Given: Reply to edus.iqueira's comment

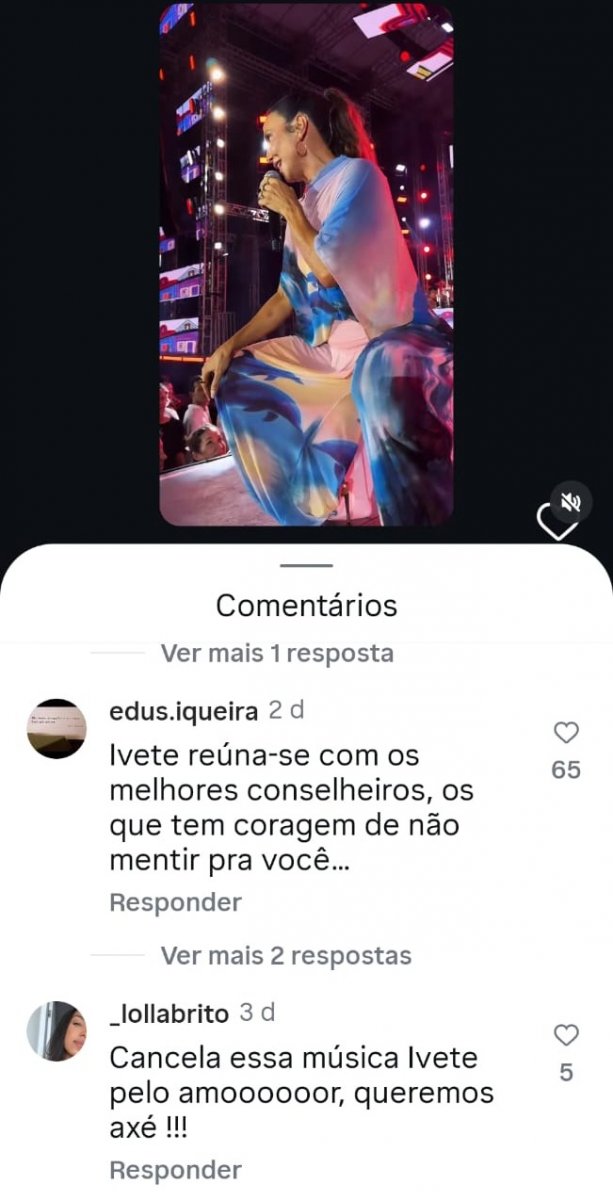Looking at the screenshot, I should click(175, 902).
